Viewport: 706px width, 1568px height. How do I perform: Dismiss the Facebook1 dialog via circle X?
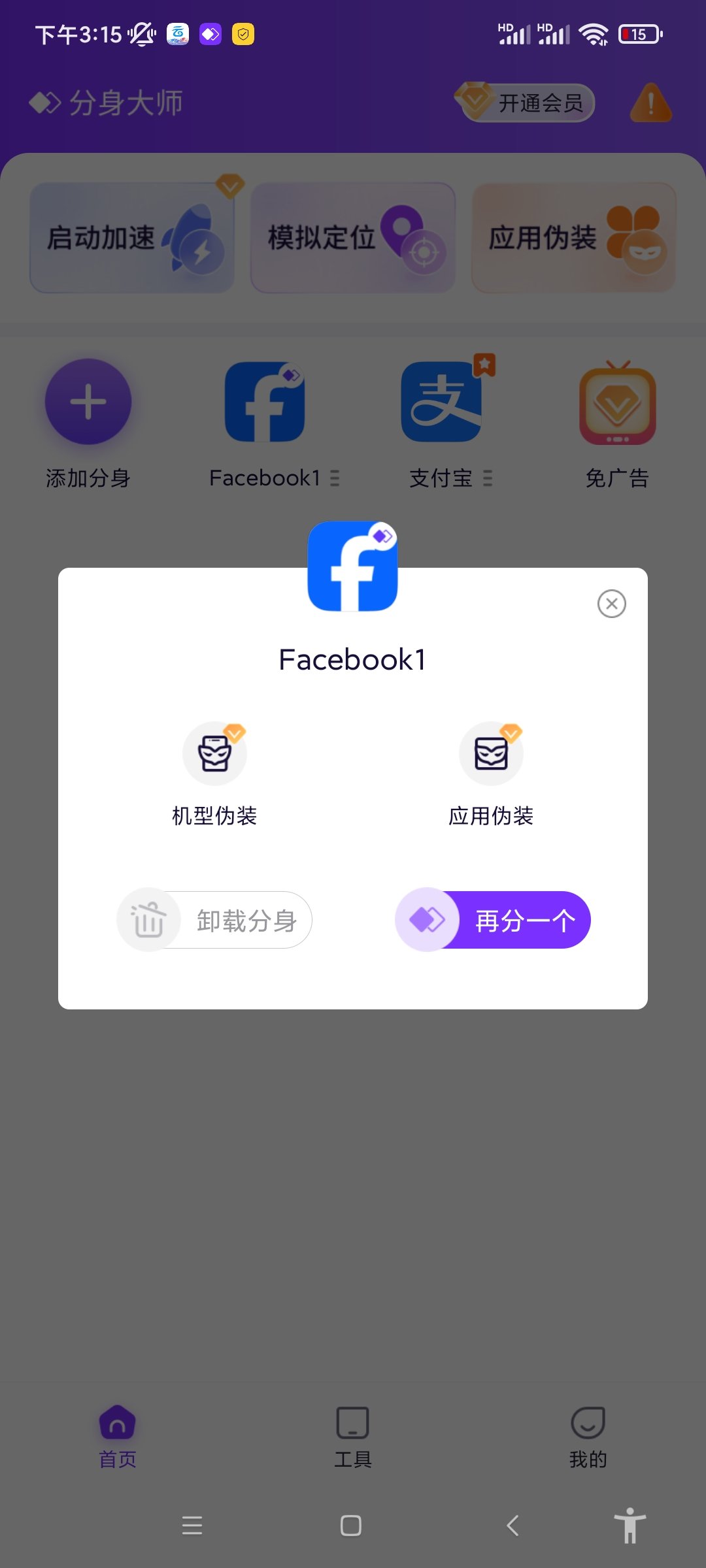611,604
